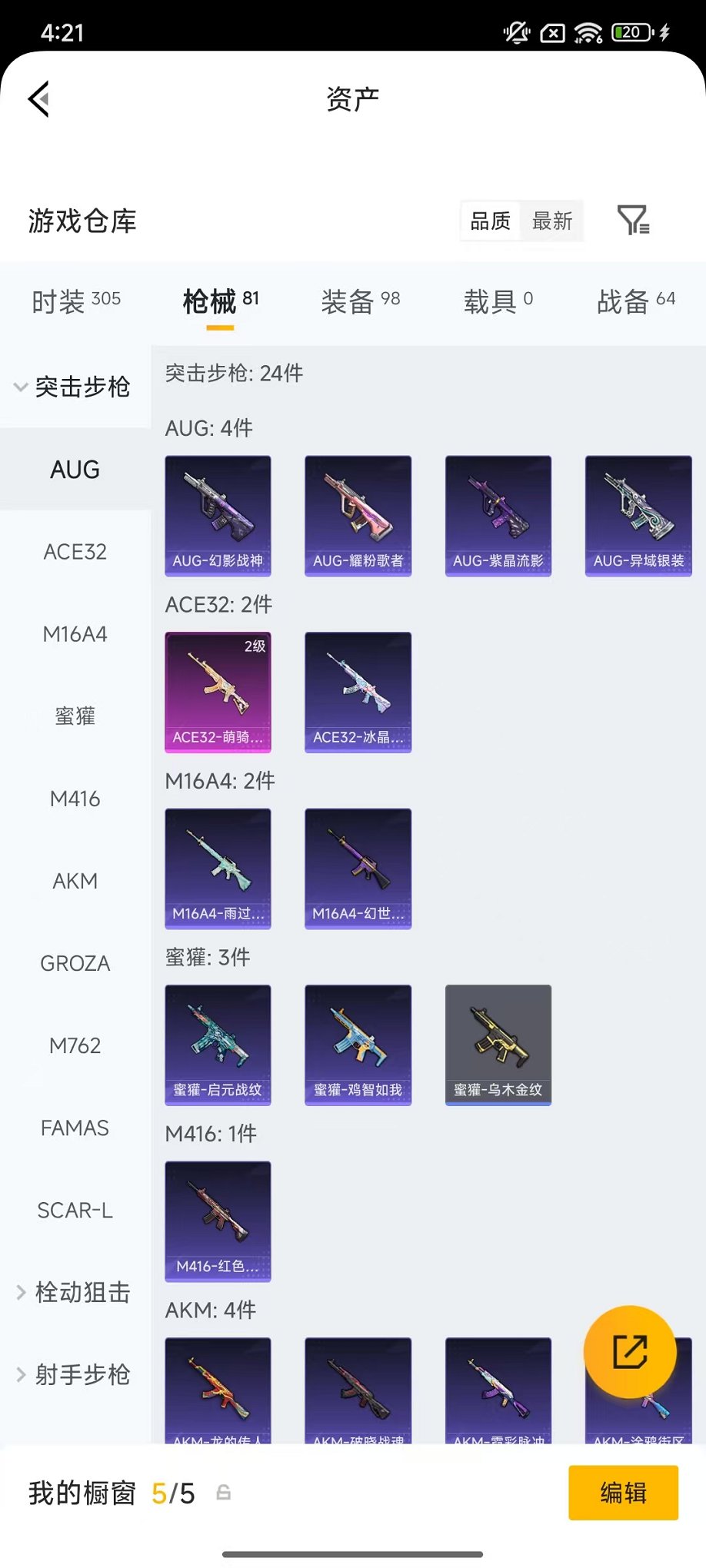Select GROZA in the side list
The height and width of the screenshot is (1568, 706).
(75, 963)
